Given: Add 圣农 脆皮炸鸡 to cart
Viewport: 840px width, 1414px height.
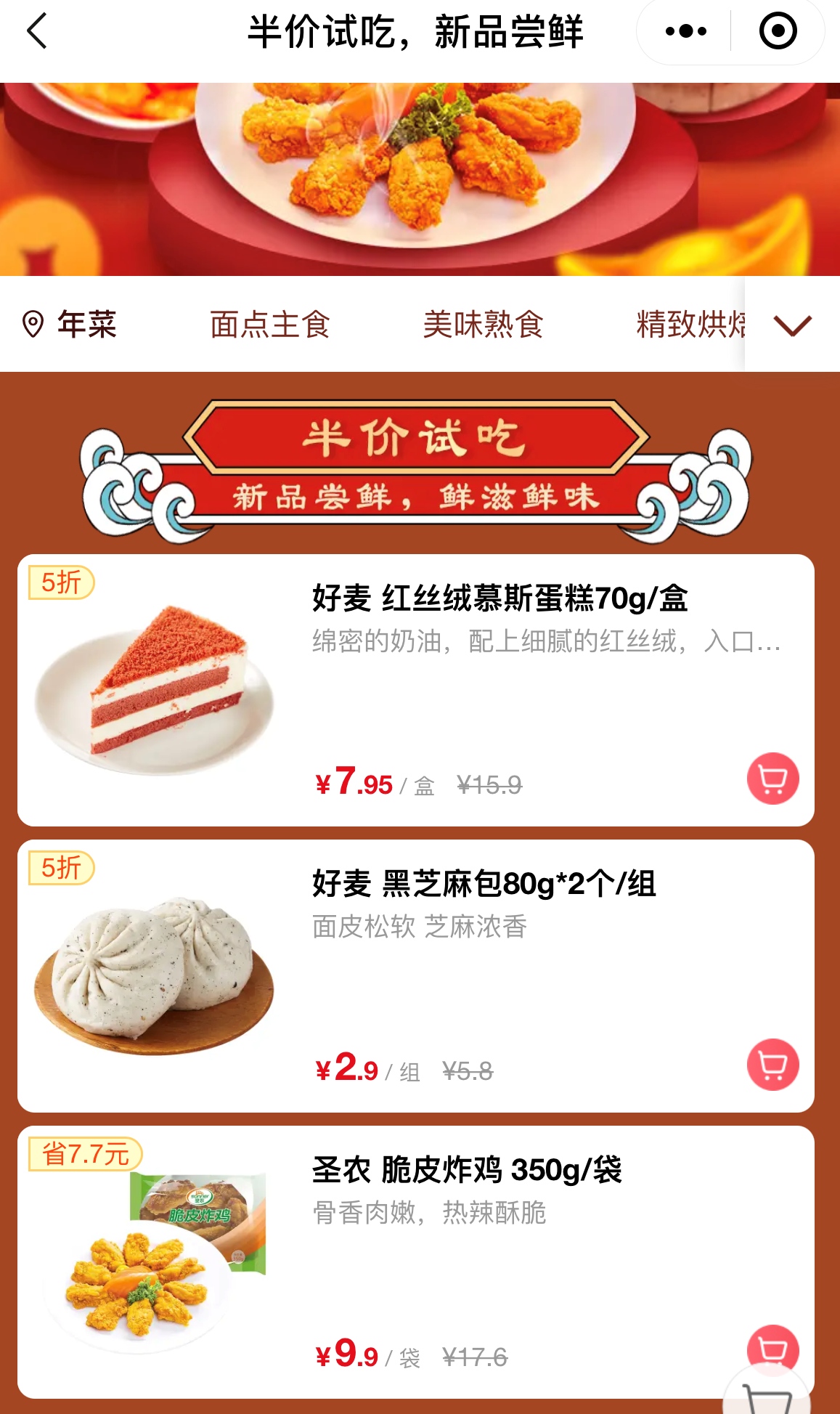Looking at the screenshot, I should pyautogui.click(x=772, y=1344).
